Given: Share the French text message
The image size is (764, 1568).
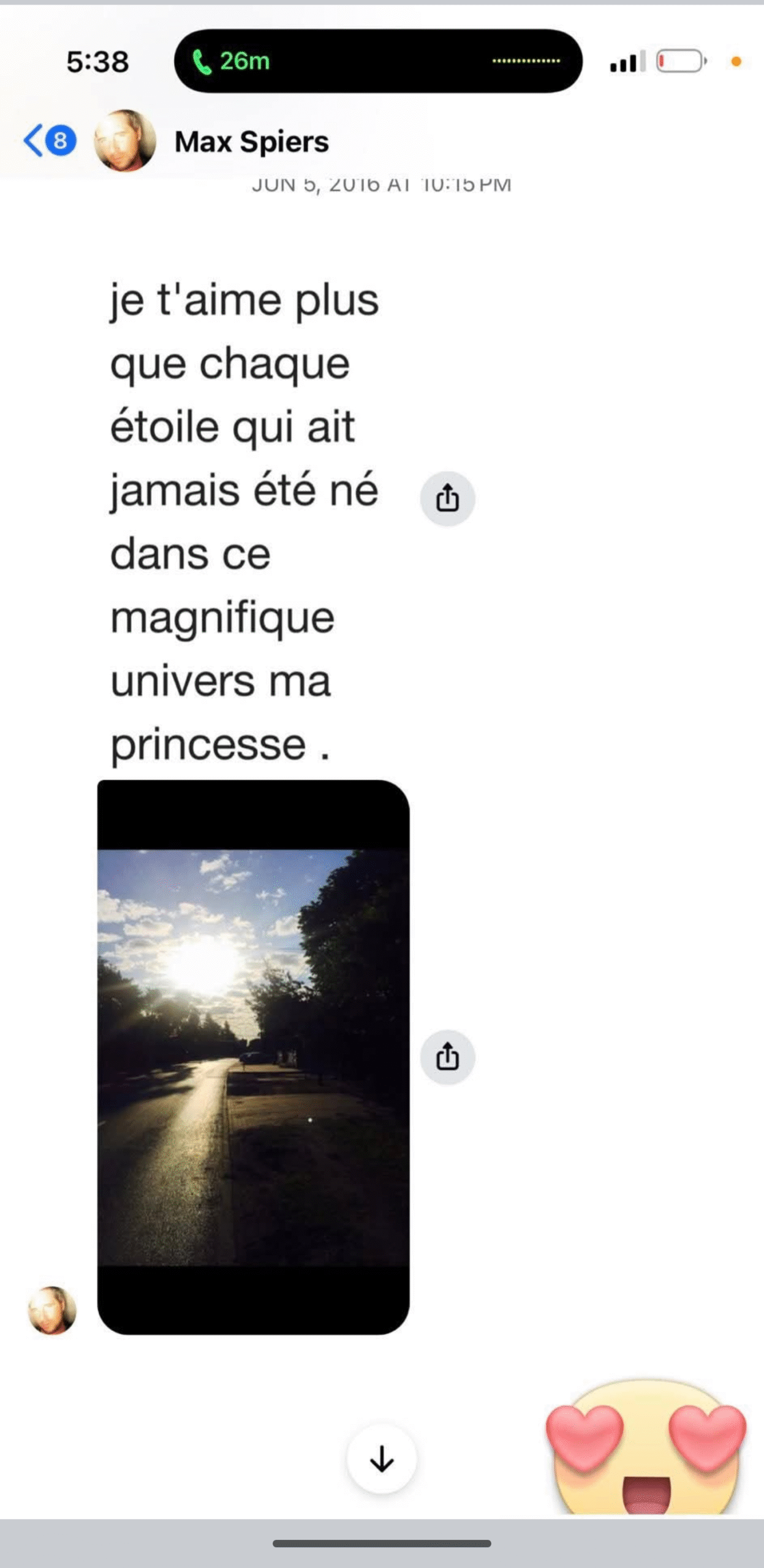Looking at the screenshot, I should (x=447, y=499).
